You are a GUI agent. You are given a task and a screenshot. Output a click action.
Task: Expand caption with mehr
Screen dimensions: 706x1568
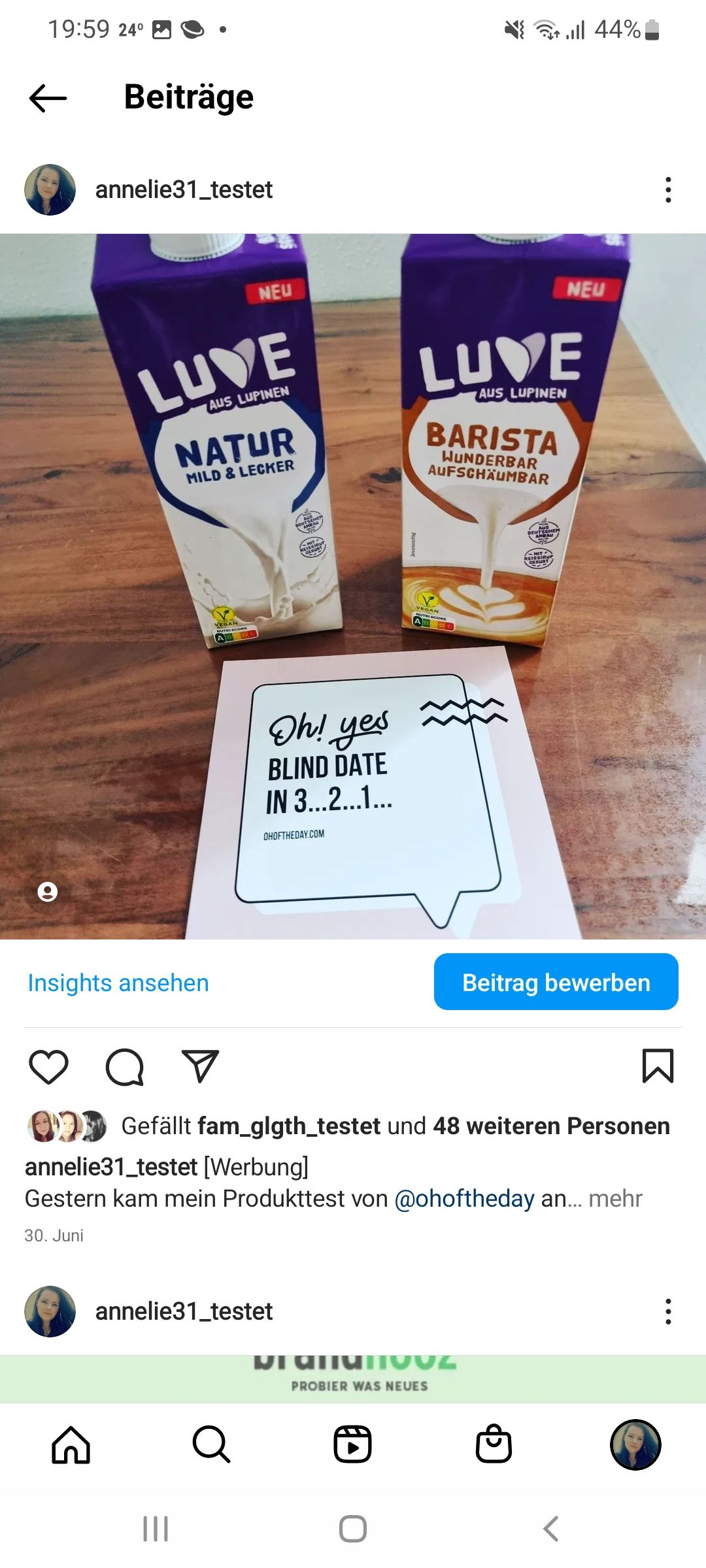tap(615, 1199)
